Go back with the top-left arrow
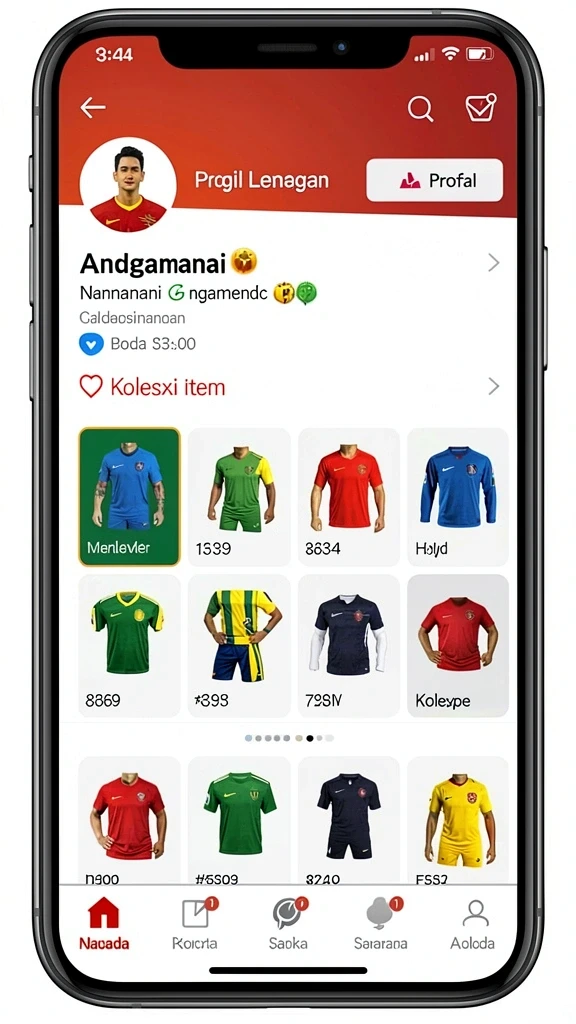This screenshot has width=576, height=1024. 93,108
